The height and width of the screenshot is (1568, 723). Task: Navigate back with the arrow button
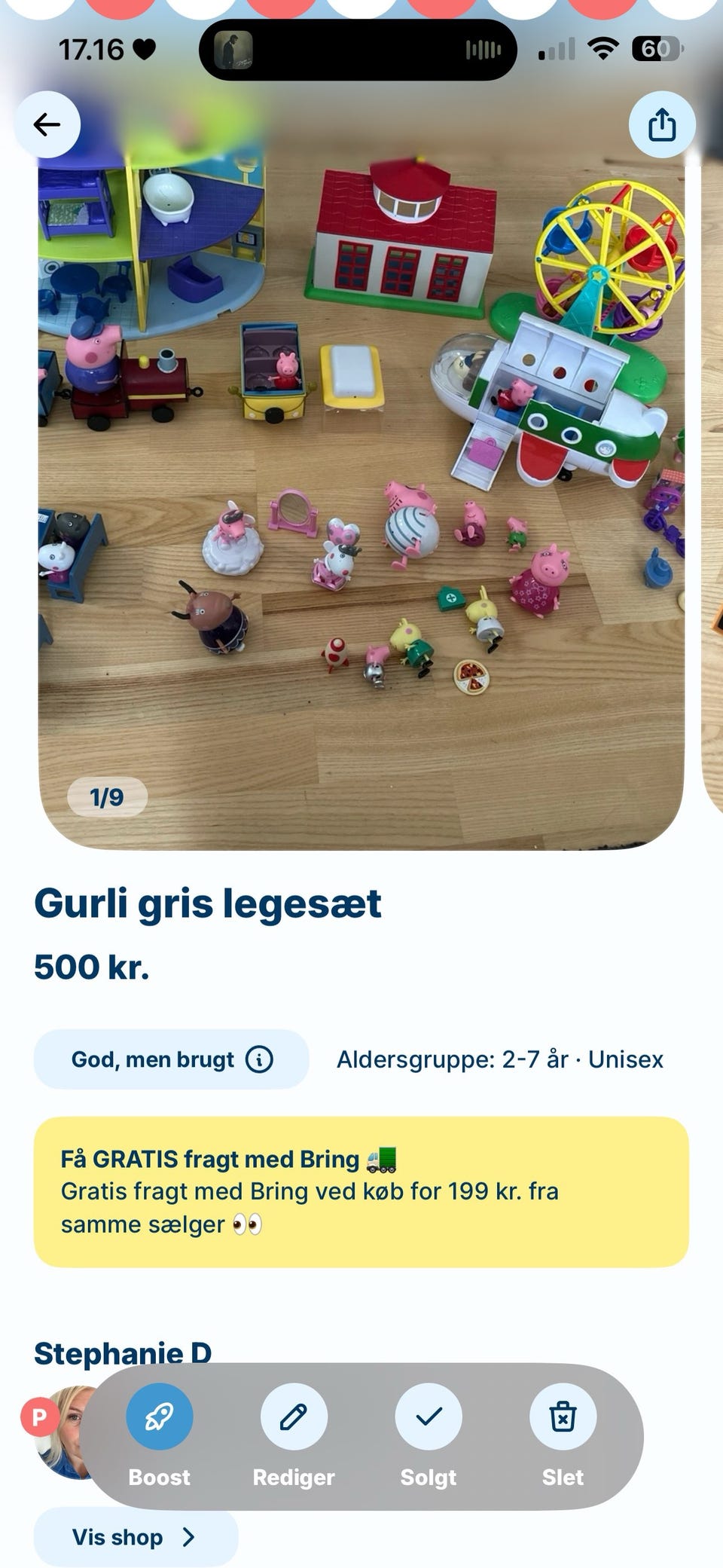click(48, 126)
